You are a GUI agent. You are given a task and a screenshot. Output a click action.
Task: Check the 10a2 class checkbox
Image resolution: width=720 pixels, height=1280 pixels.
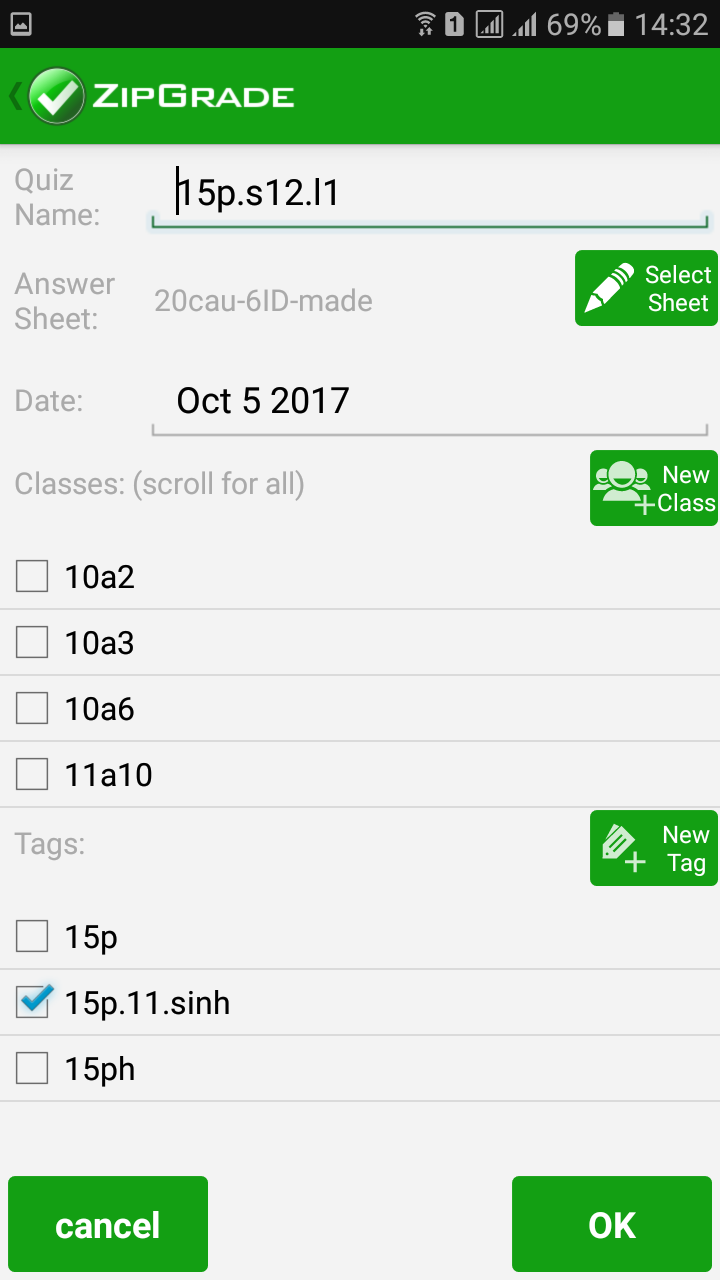pos(31,576)
